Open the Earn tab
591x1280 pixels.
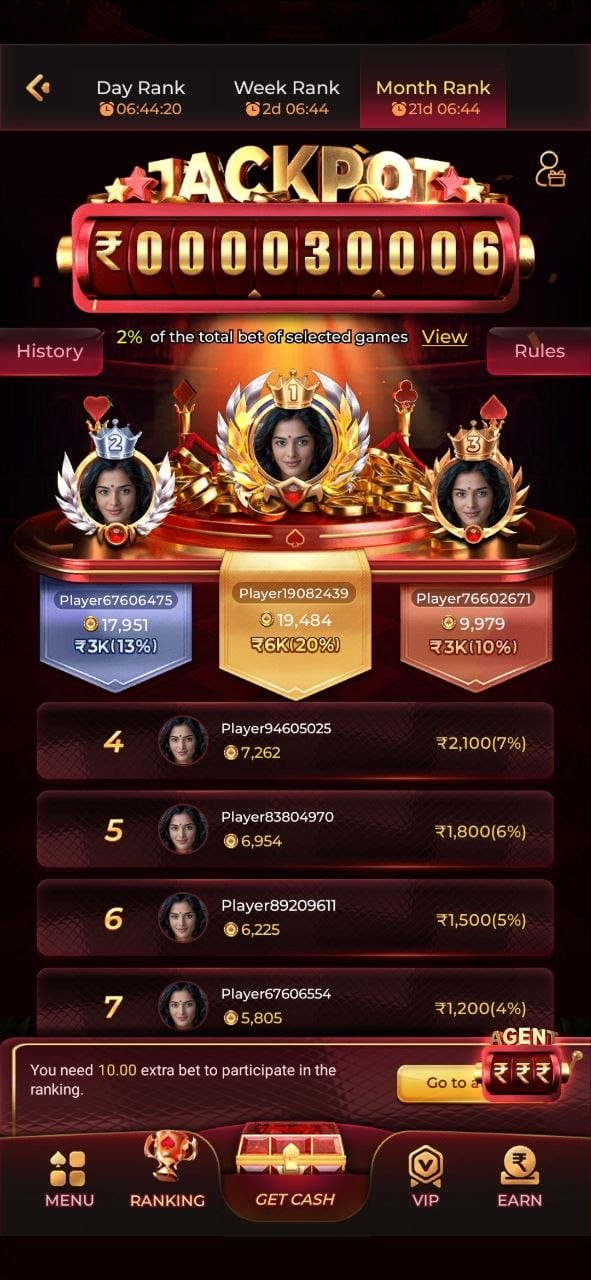click(x=520, y=1179)
